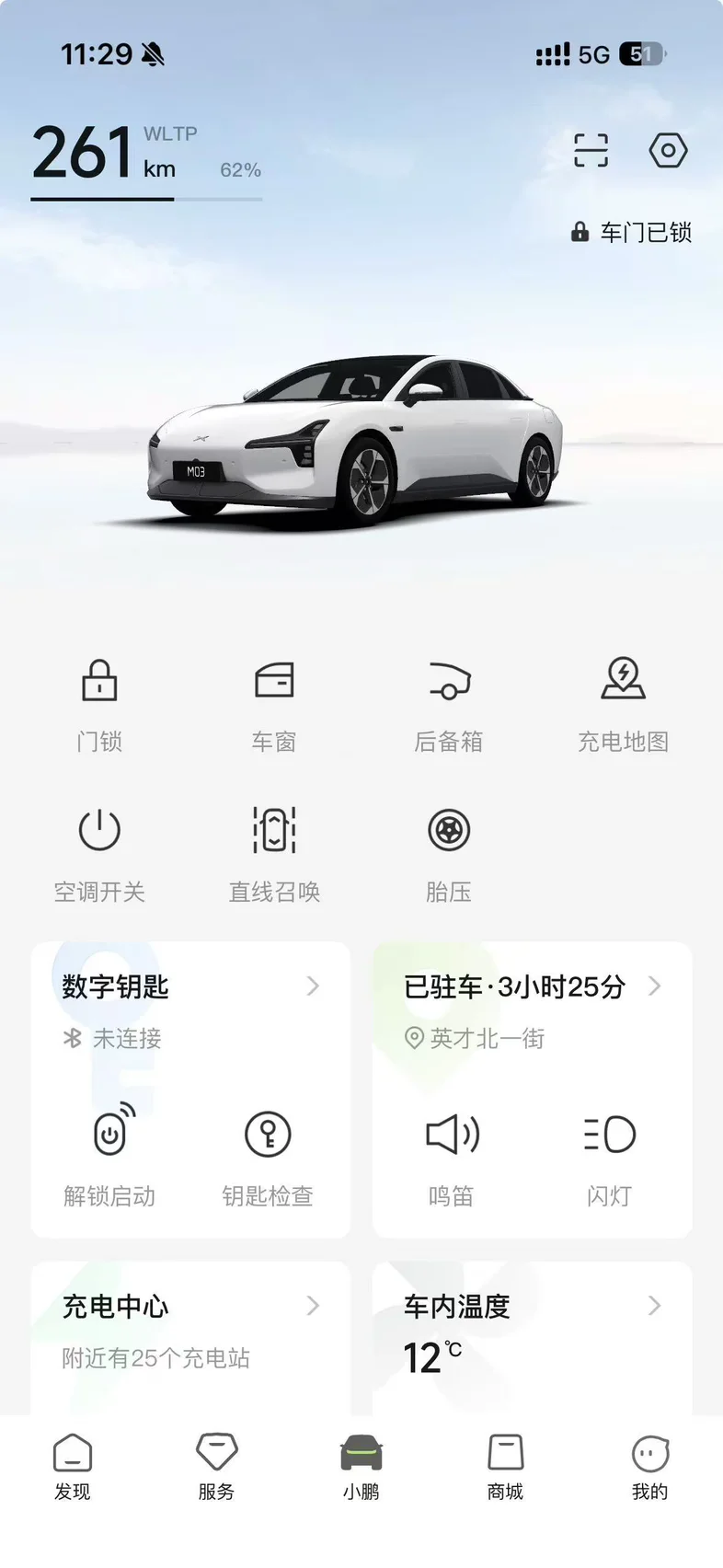Screen dimensions: 723x1568
Task: Open the 后备箱 trunk control
Action: [449, 704]
